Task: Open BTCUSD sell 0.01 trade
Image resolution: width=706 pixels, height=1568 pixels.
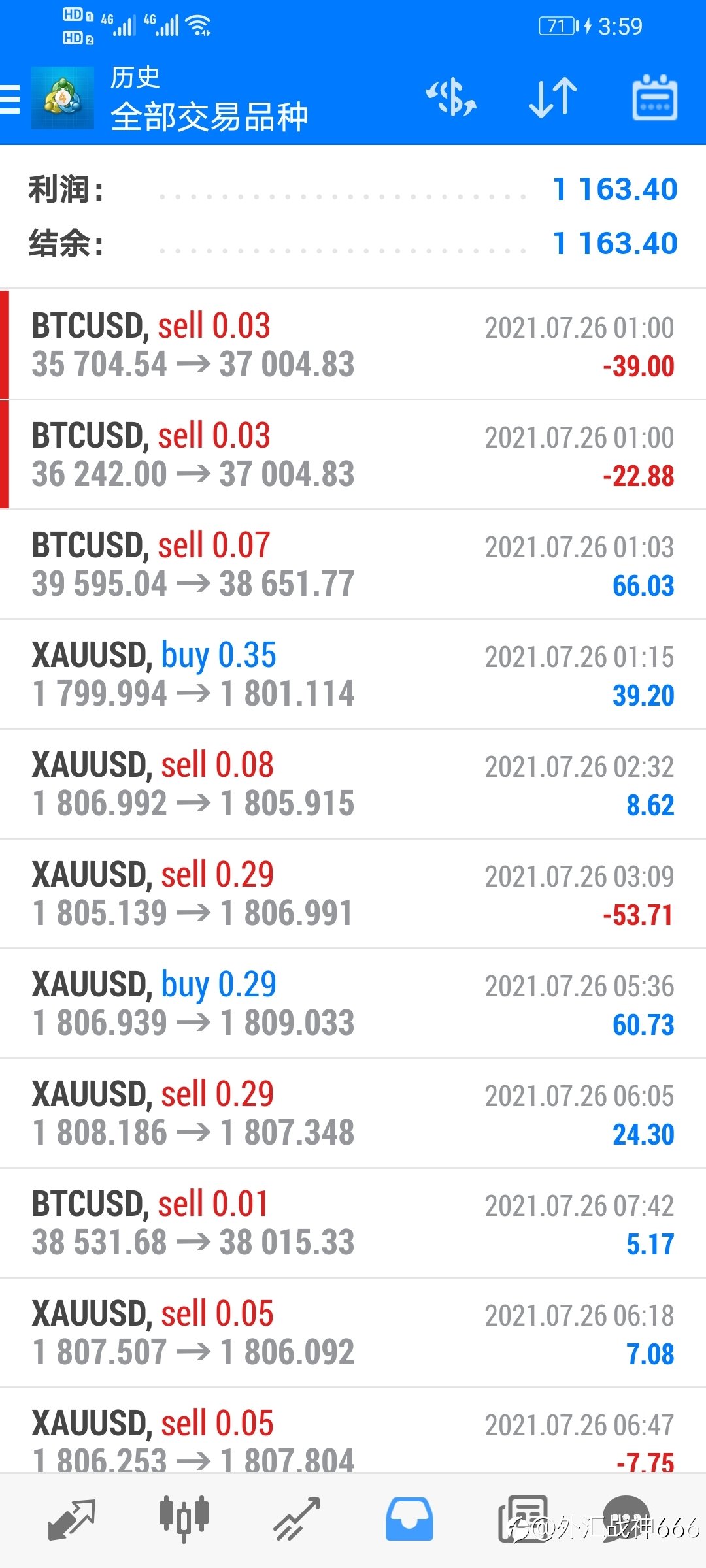Action: (x=353, y=1222)
